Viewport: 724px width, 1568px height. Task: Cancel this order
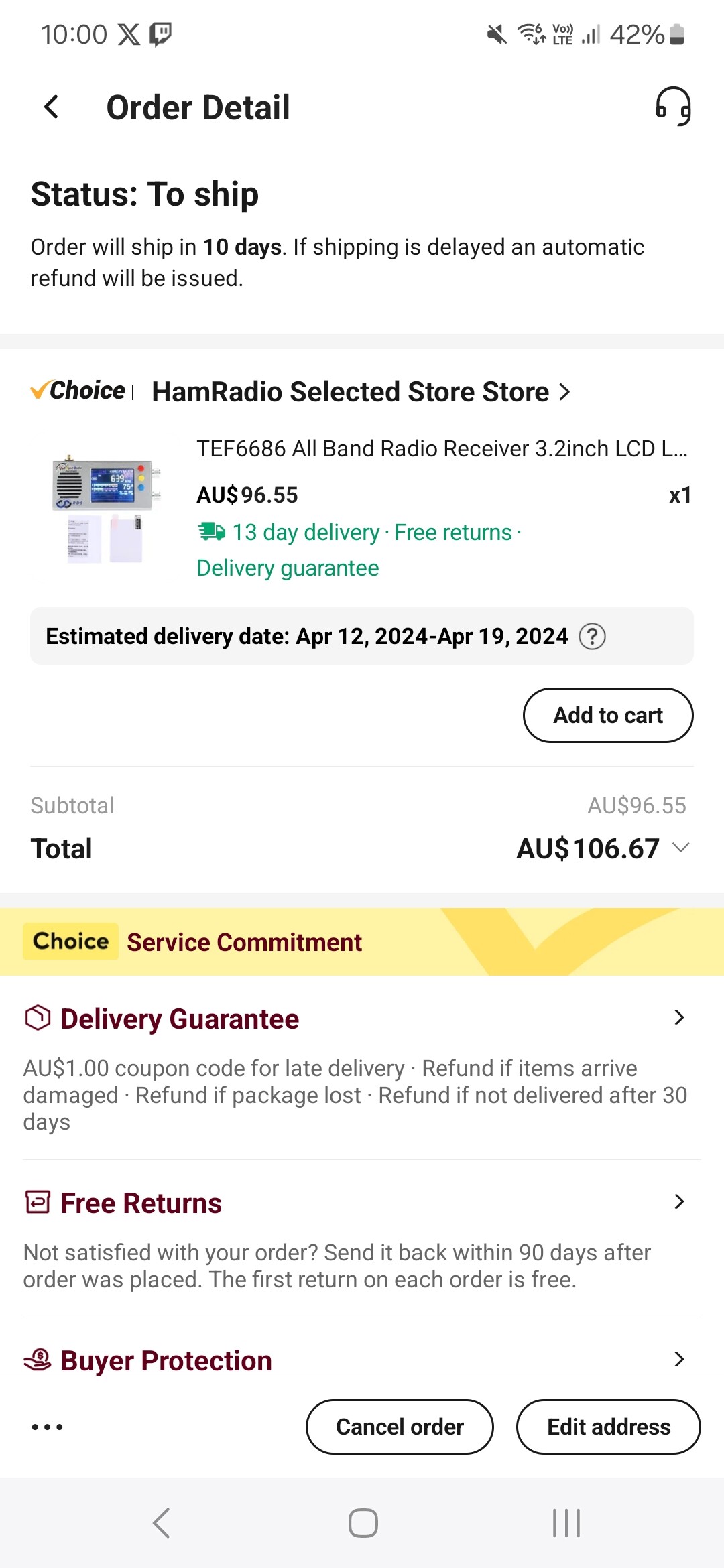pyautogui.click(x=400, y=1427)
